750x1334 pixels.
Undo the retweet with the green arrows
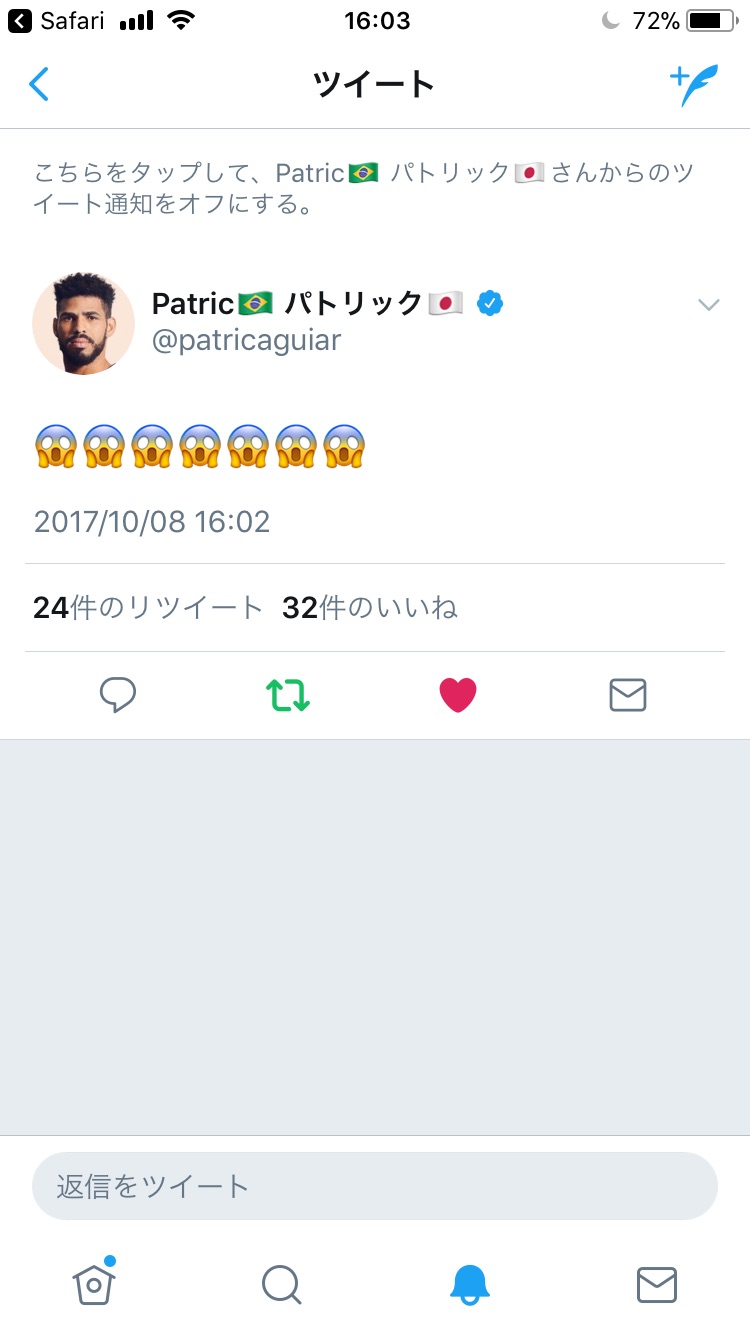[x=288, y=695]
